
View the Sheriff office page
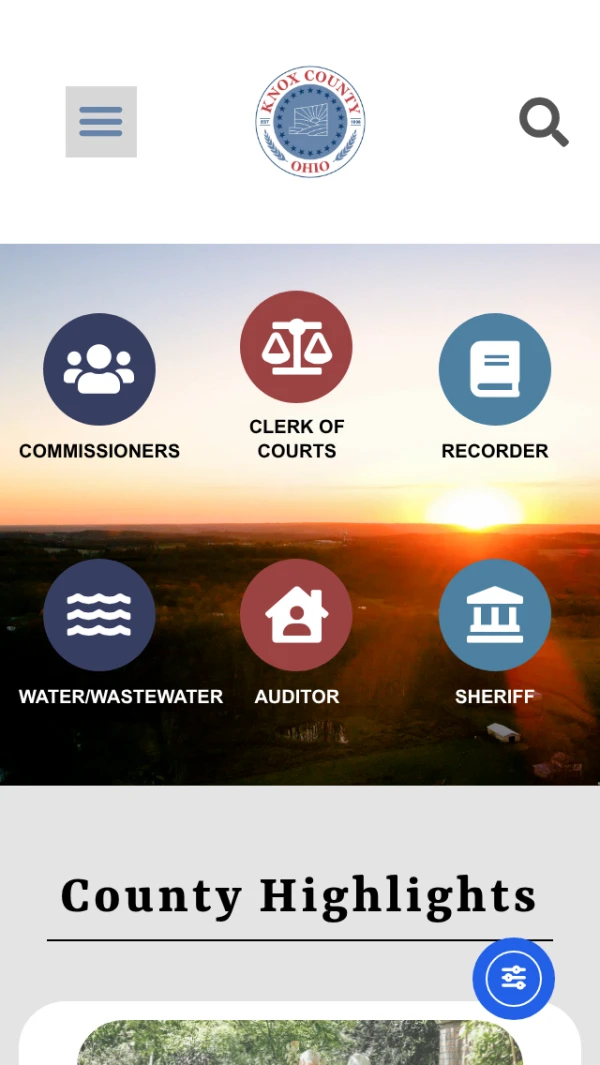494,615
